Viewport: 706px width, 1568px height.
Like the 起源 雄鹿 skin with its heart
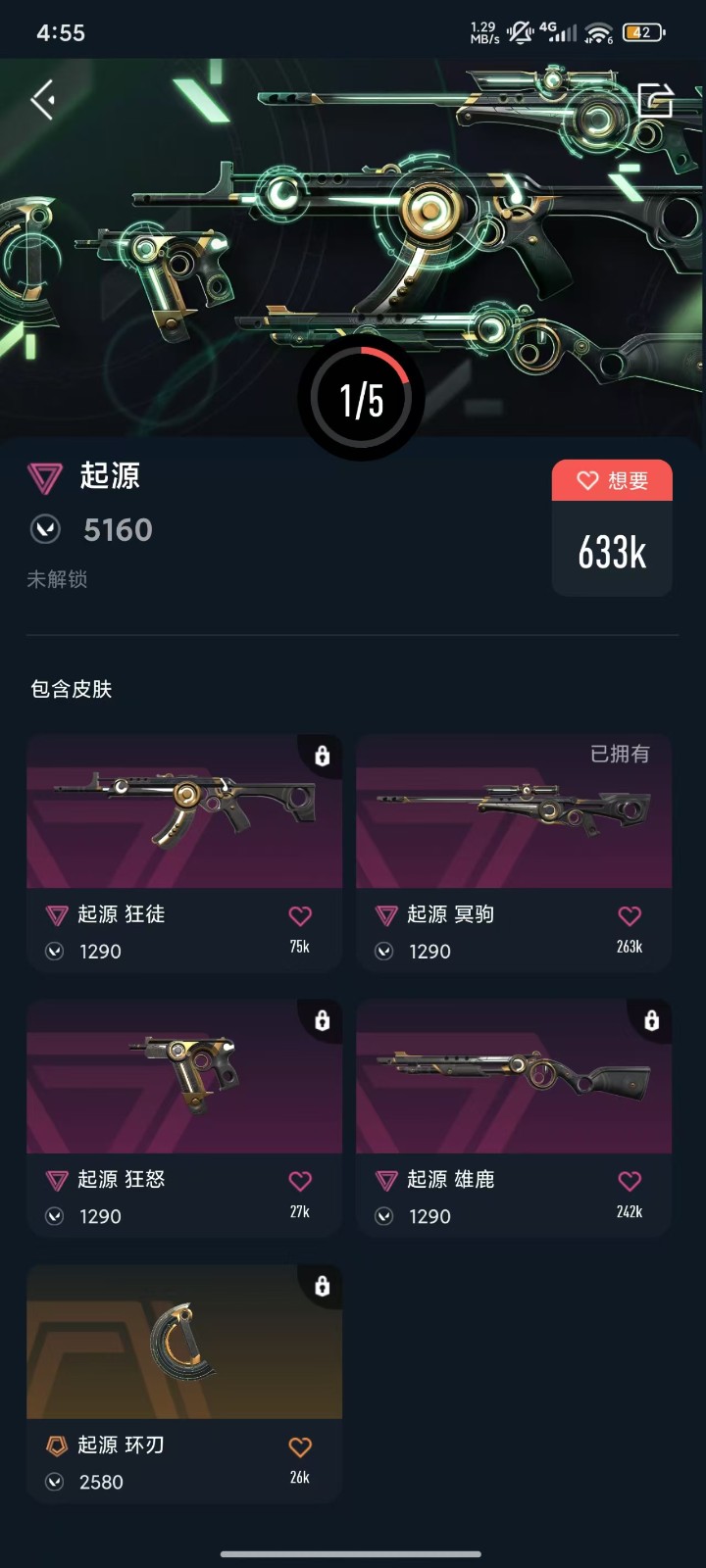coord(630,1181)
